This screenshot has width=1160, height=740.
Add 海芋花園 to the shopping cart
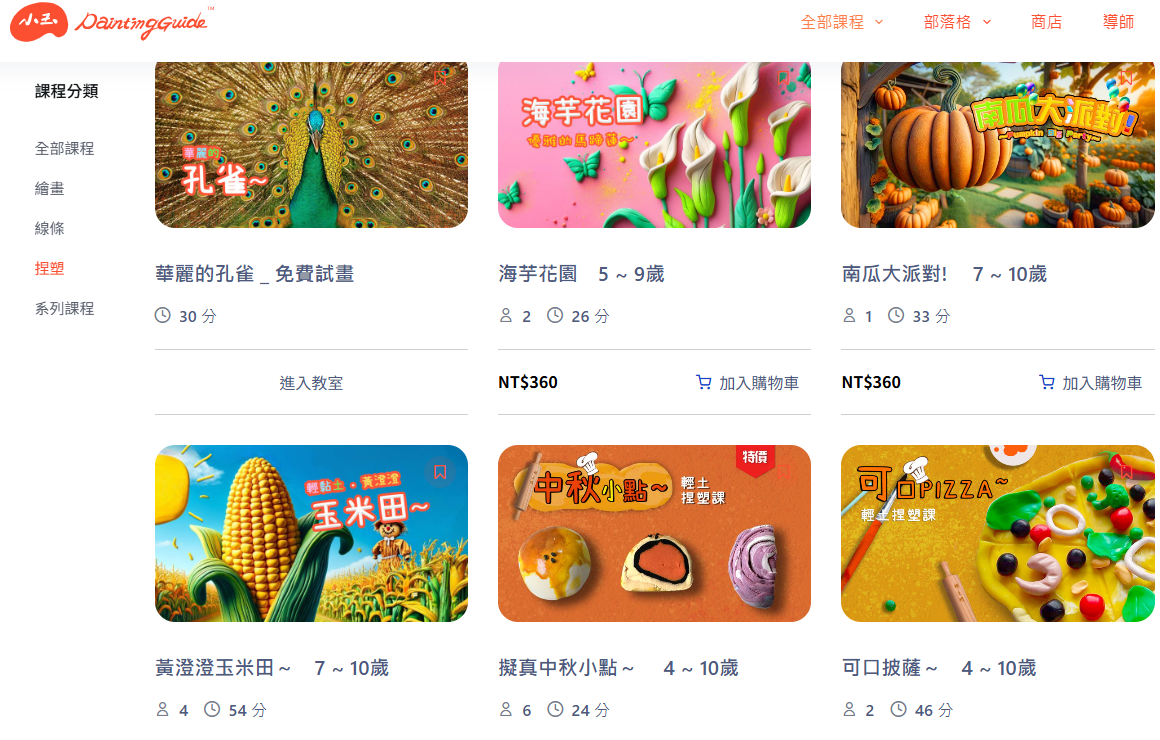click(x=747, y=383)
